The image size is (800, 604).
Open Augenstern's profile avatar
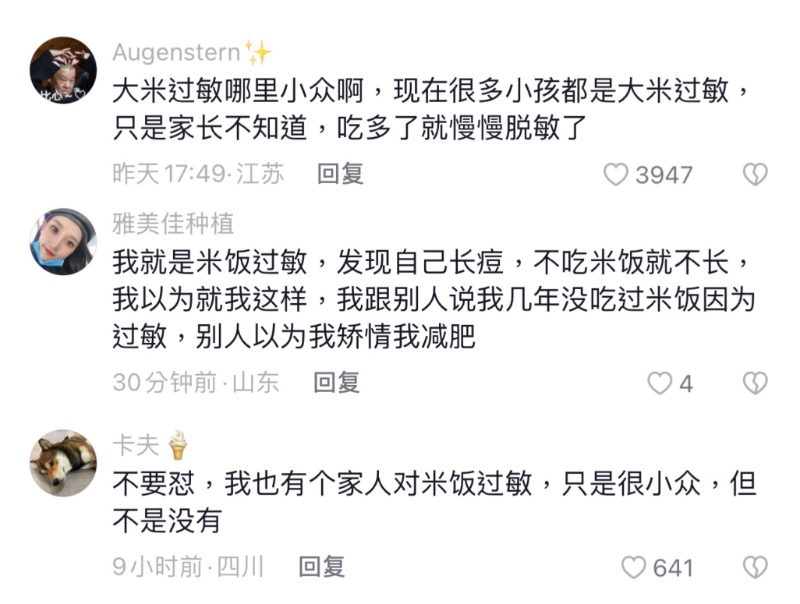click(x=63, y=70)
